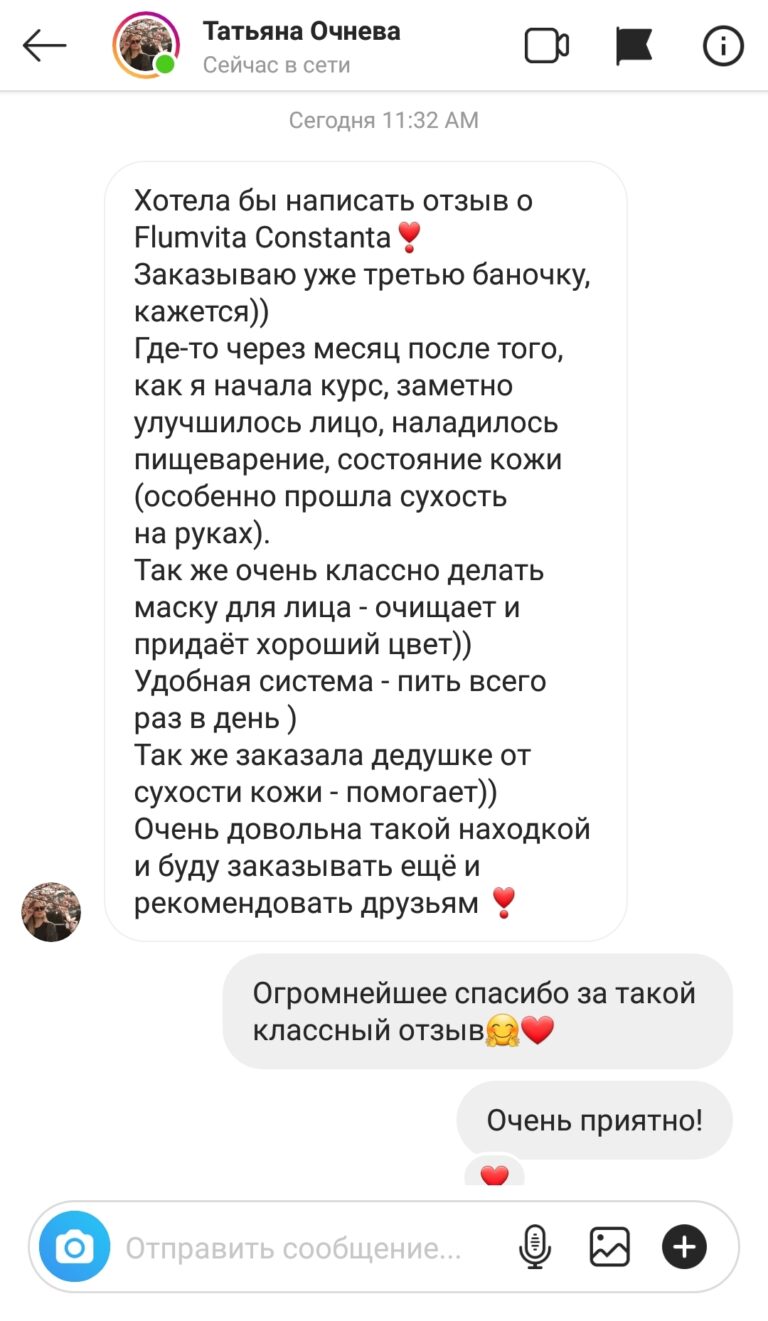The height and width of the screenshot is (1321, 768).
Task: Open the plus menu for more options
Action: [685, 1247]
